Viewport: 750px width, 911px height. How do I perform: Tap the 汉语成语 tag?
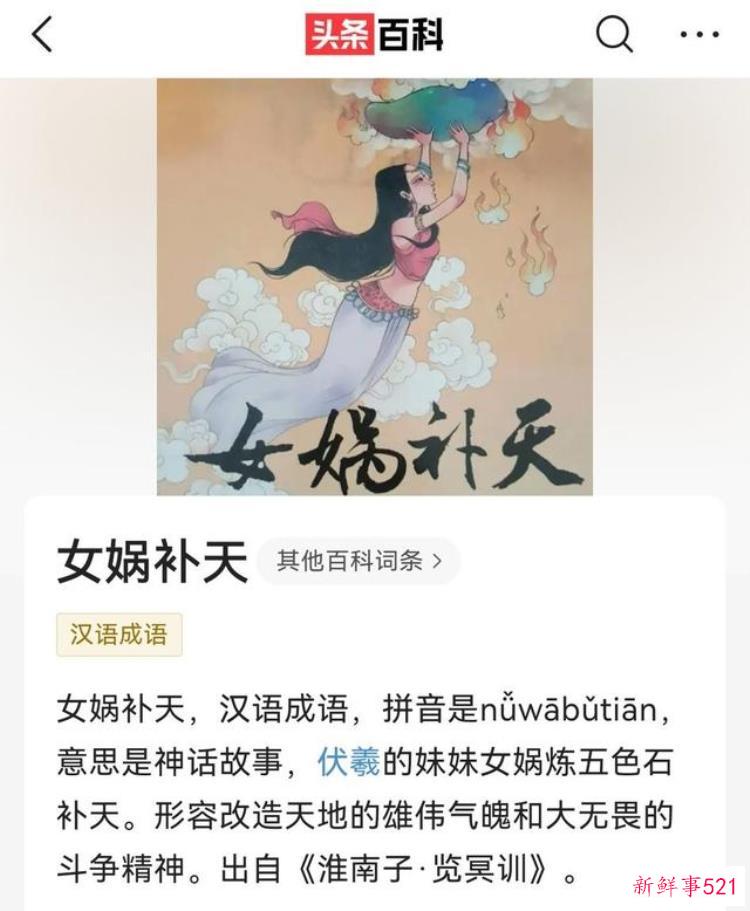point(119,635)
